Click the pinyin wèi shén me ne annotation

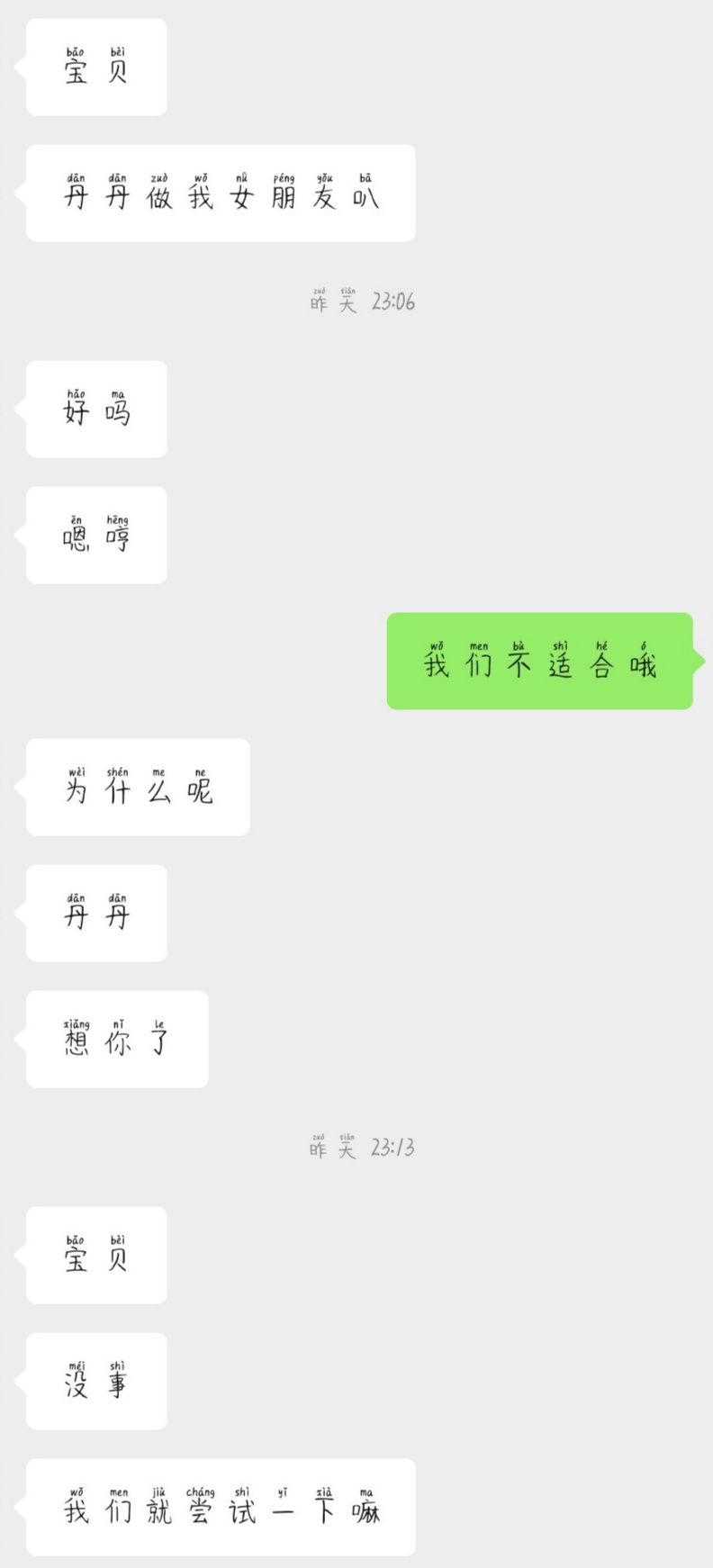[x=133, y=772]
